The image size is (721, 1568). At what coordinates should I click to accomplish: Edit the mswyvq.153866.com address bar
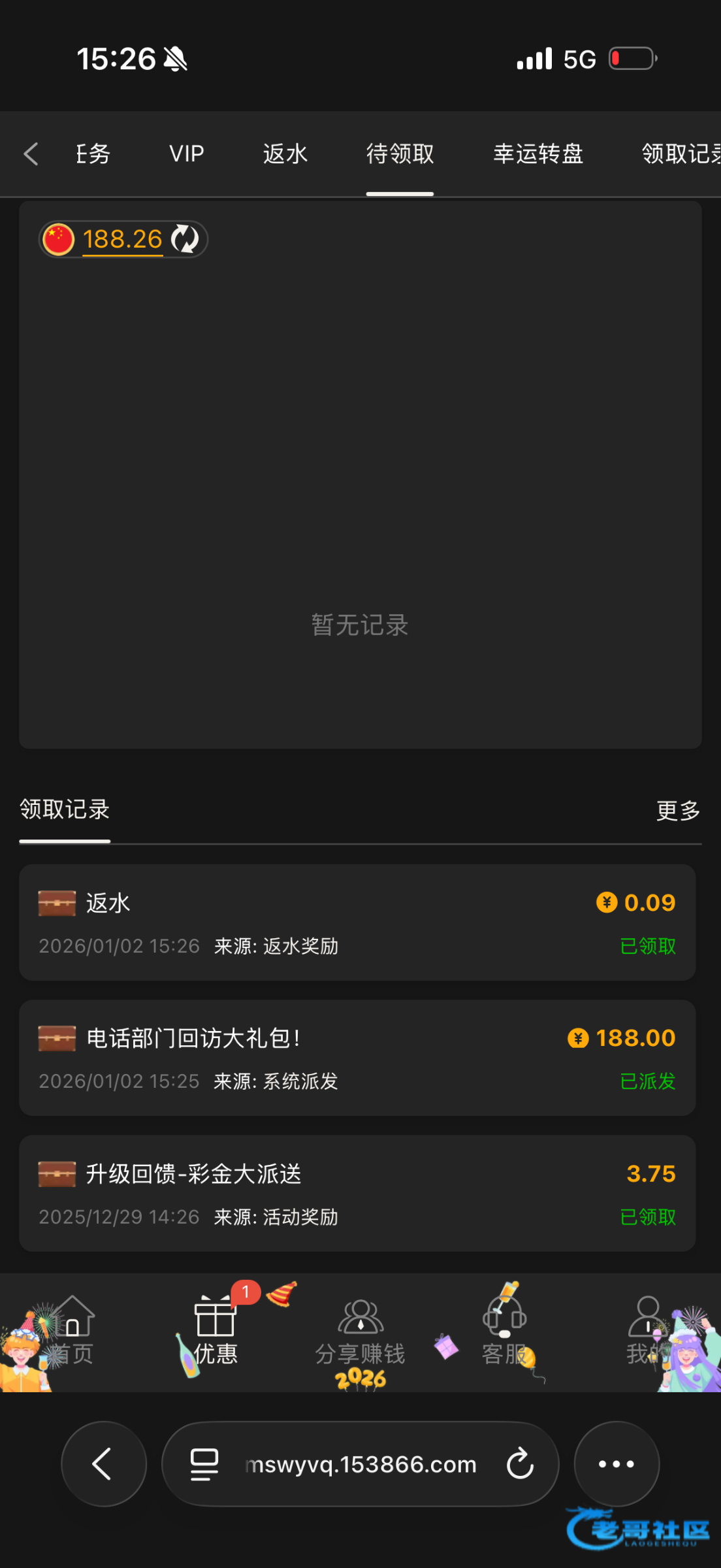click(360, 1465)
